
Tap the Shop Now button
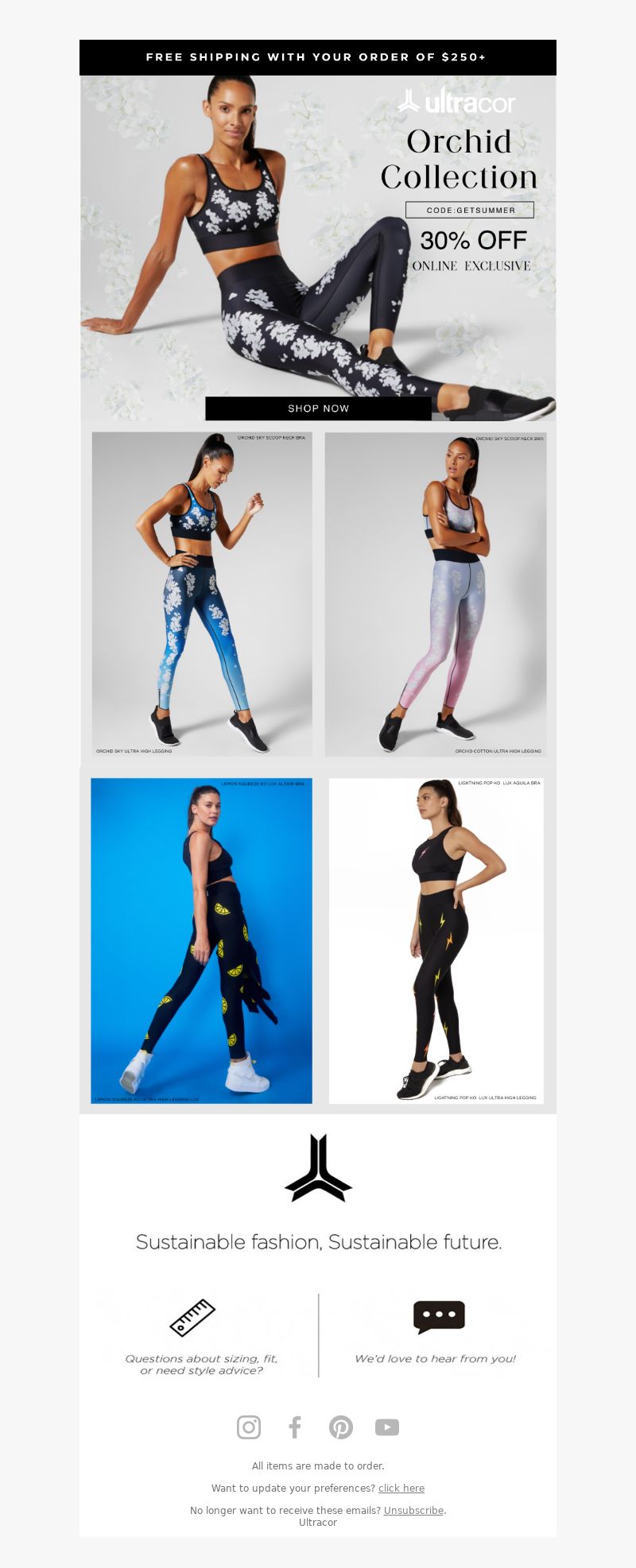[318, 408]
